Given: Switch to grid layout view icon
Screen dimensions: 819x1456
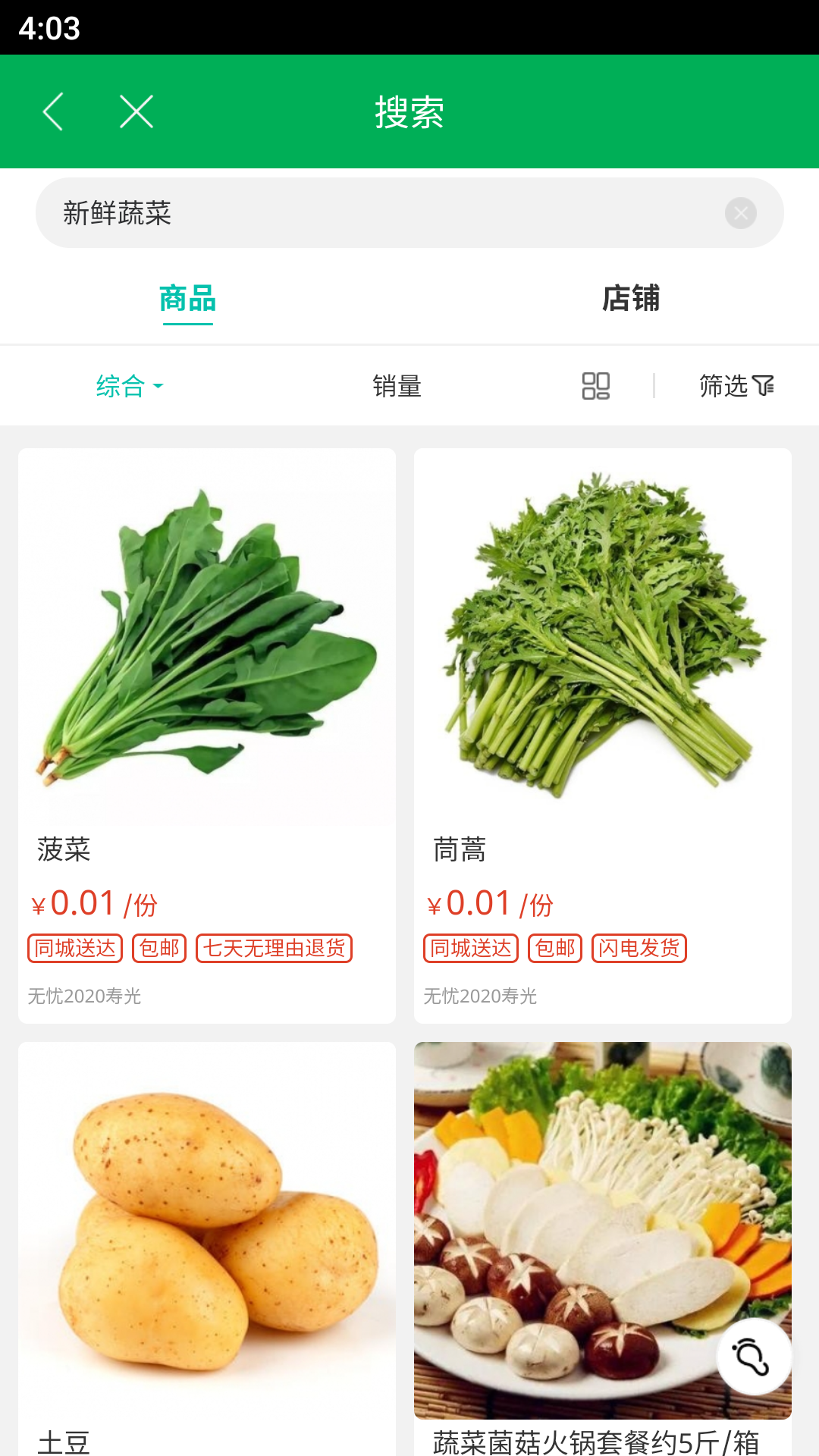Looking at the screenshot, I should (595, 386).
